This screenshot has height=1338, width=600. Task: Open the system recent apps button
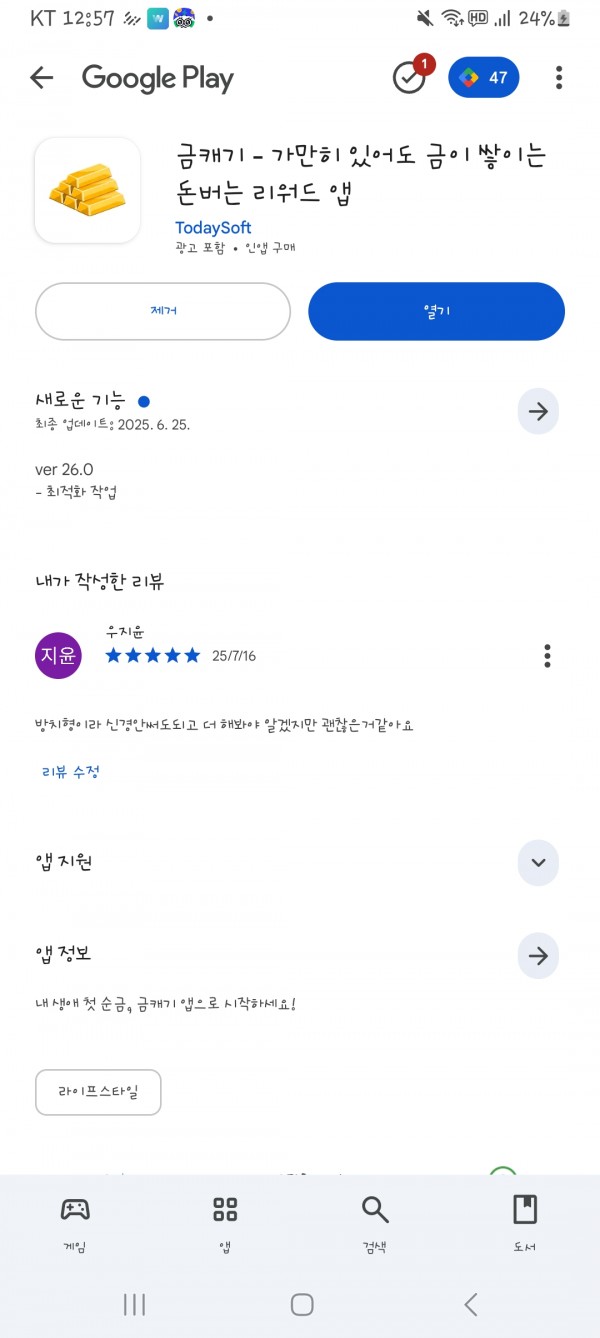134,1304
